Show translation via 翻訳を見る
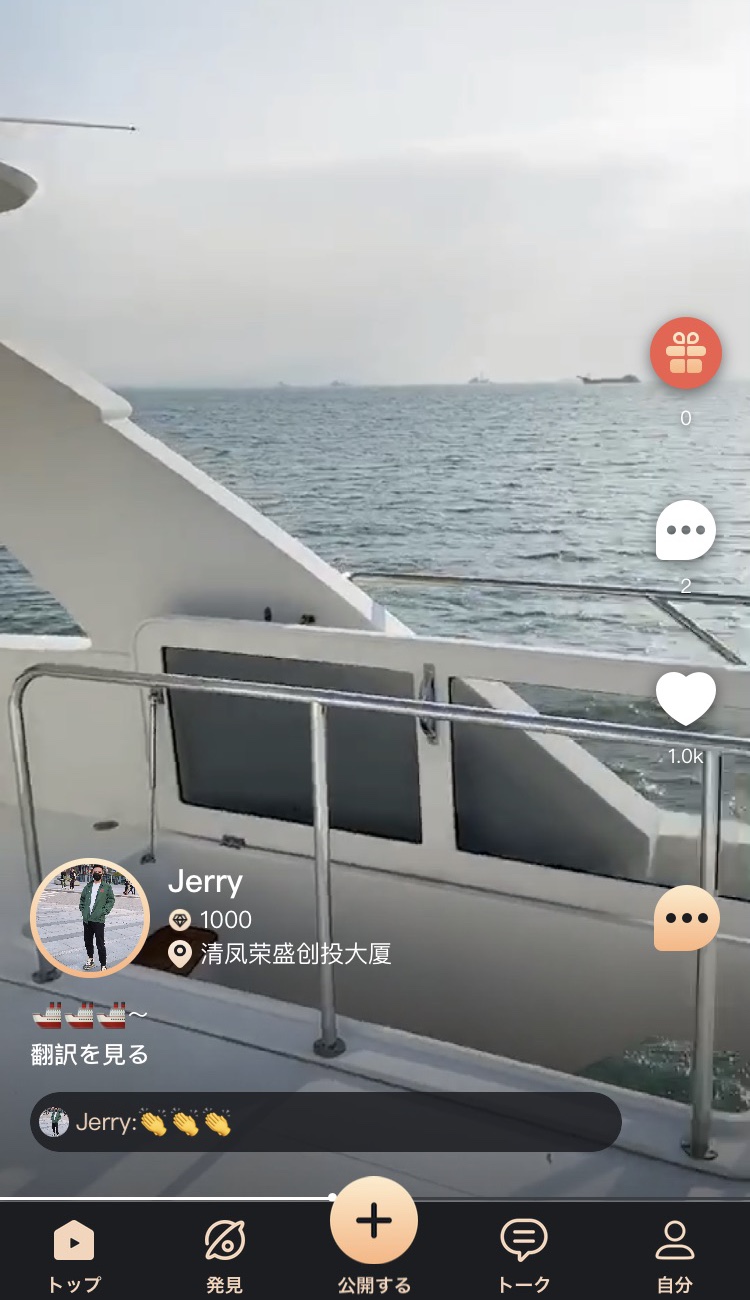This screenshot has width=750, height=1300. coord(90,1054)
